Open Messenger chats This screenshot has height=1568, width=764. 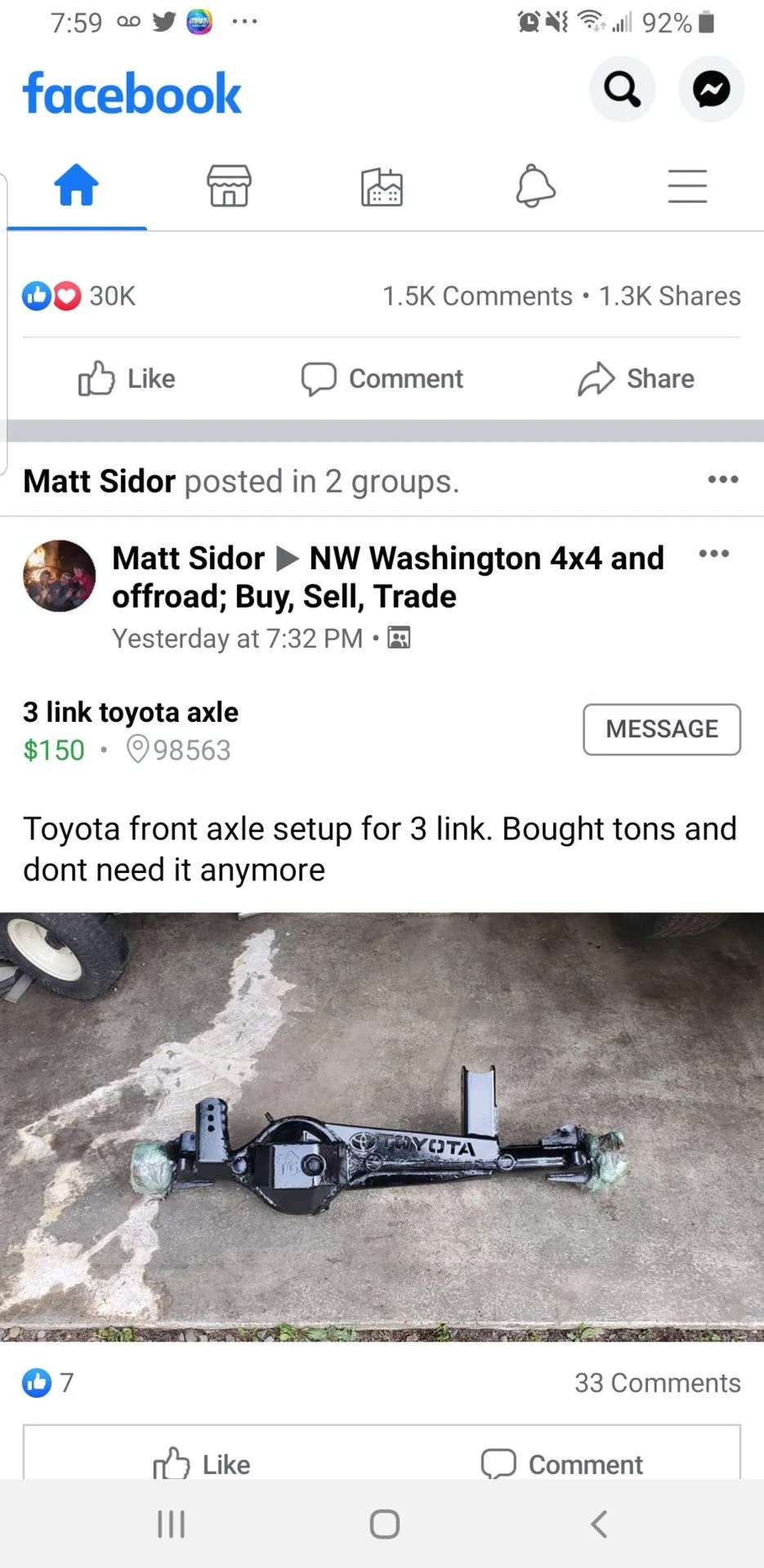tap(711, 89)
